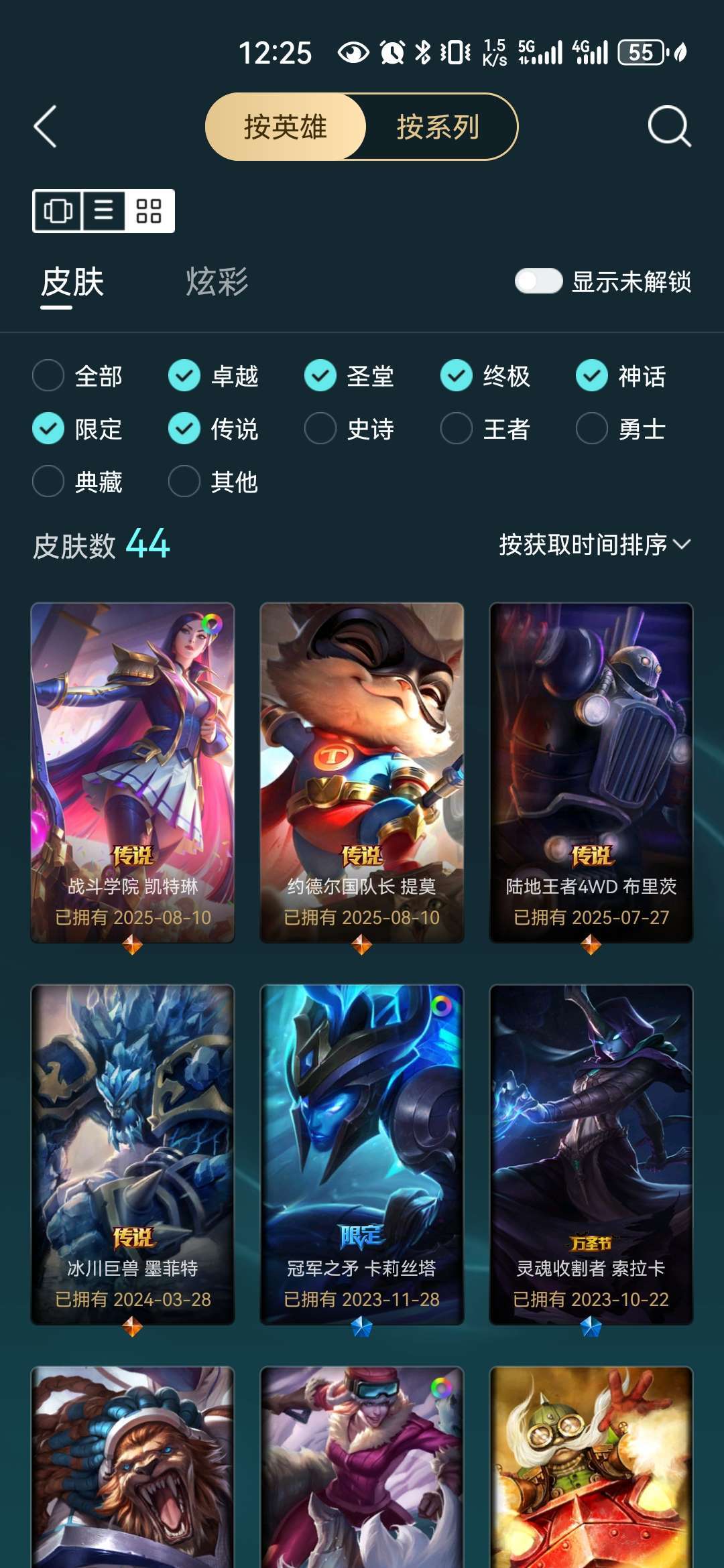Expand the 按获取时间排序 sort dropdown
This screenshot has height=1568, width=724.
click(x=595, y=544)
